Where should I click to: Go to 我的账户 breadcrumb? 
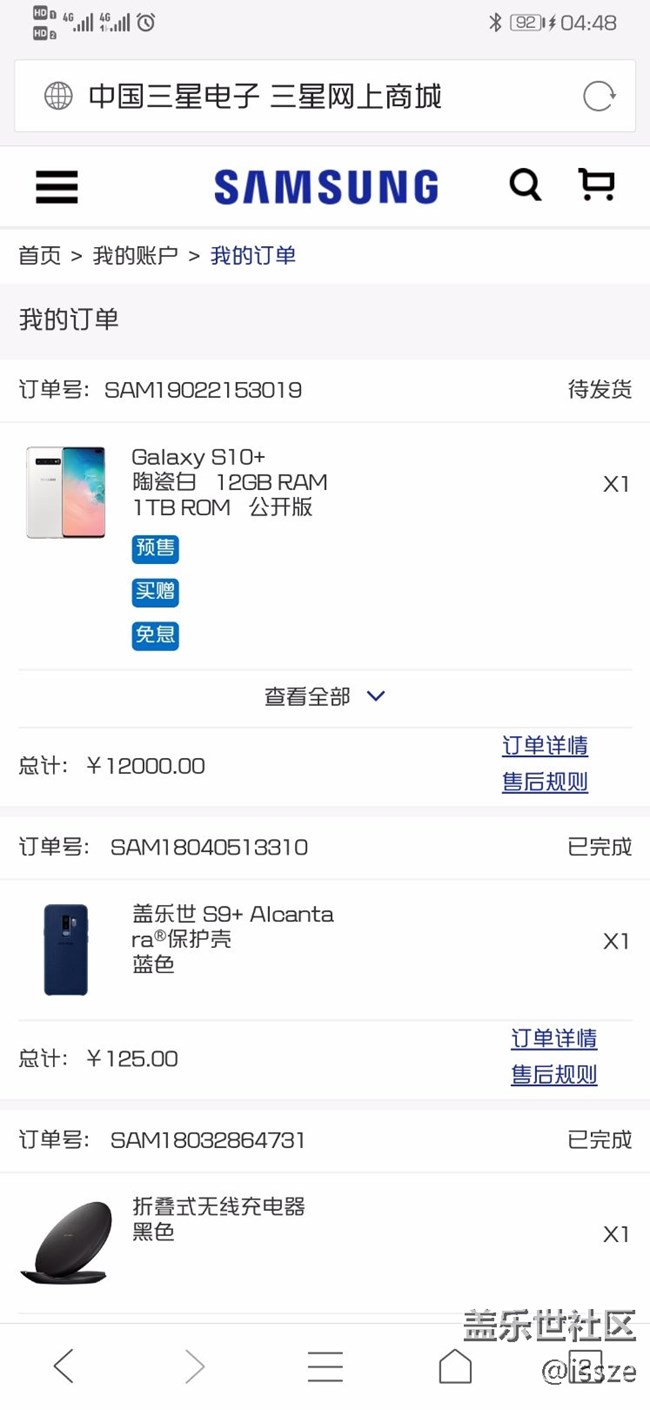click(x=135, y=256)
